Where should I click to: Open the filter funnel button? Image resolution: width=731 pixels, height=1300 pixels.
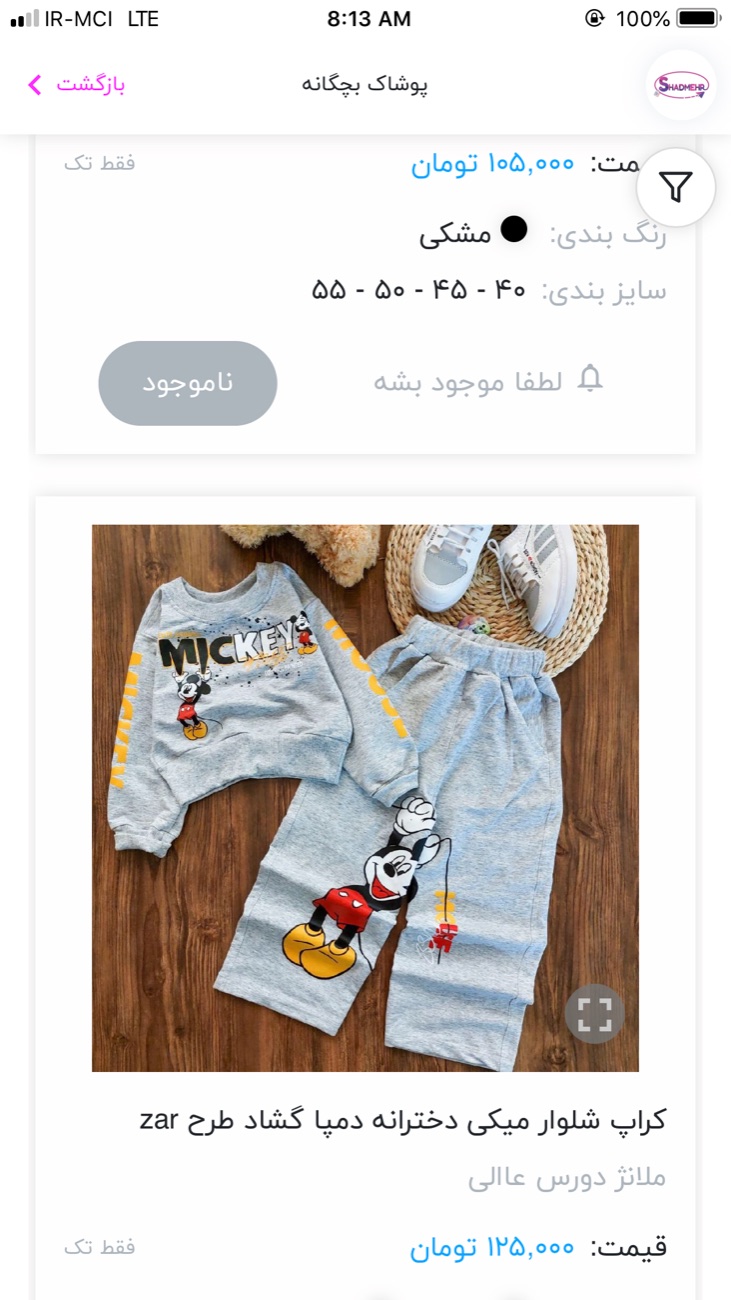point(676,187)
